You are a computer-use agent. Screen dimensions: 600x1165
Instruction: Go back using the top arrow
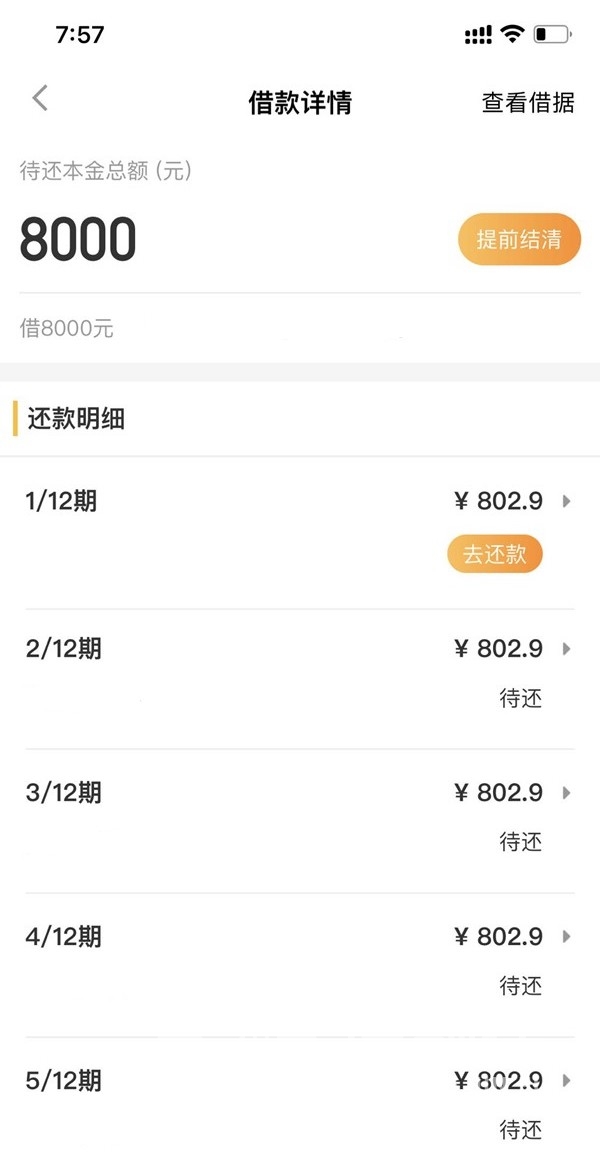click(40, 98)
